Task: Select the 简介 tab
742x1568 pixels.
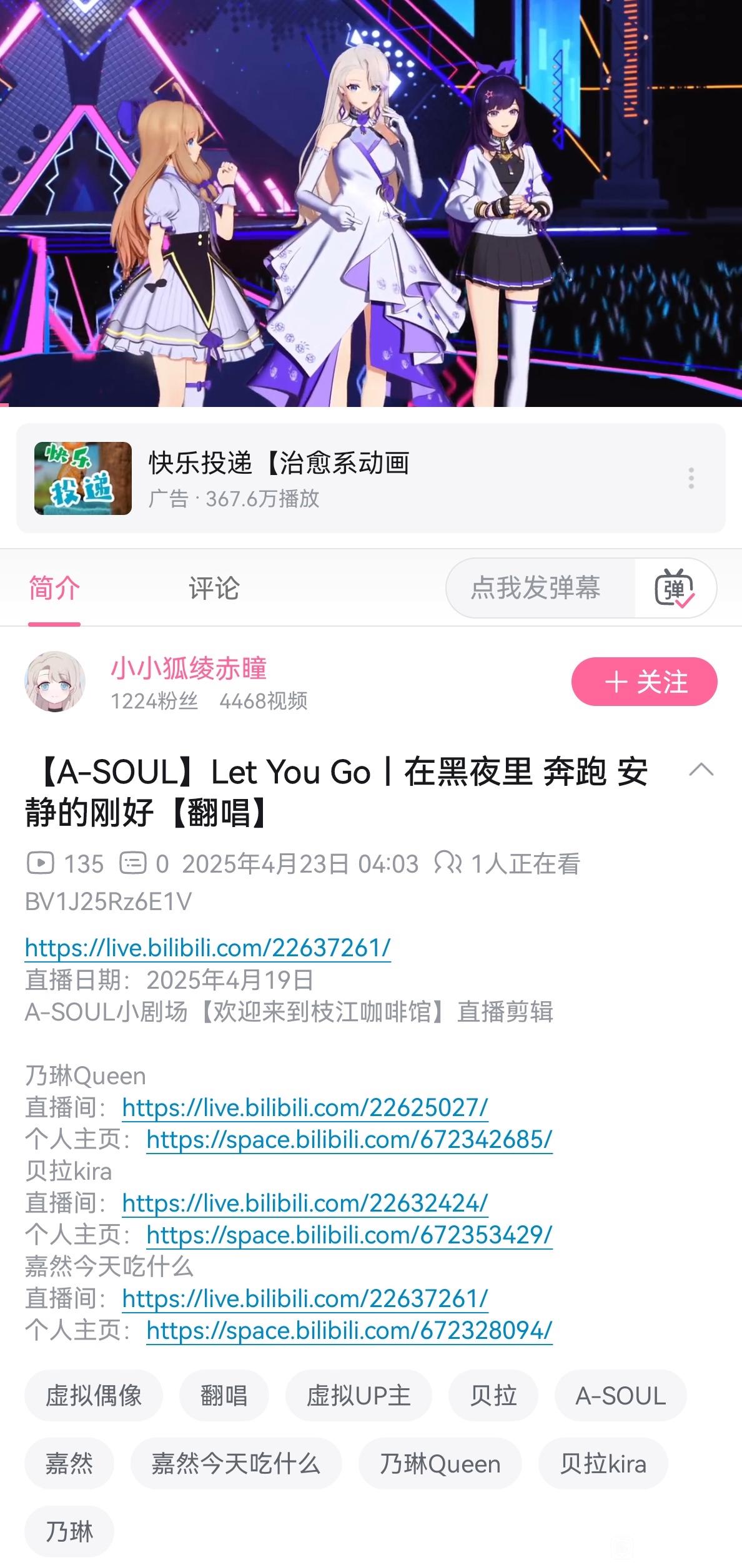Action: (54, 589)
